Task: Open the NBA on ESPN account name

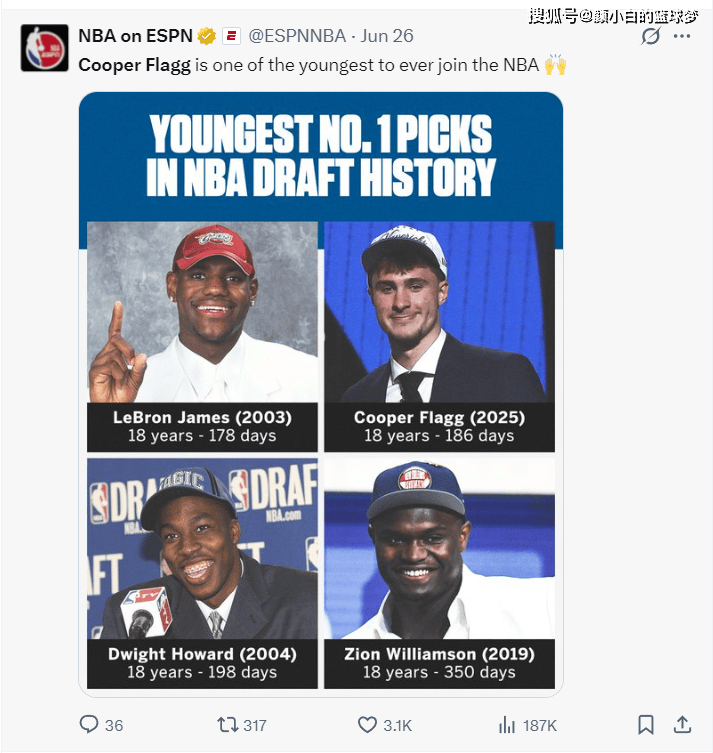Action: [x=135, y=36]
